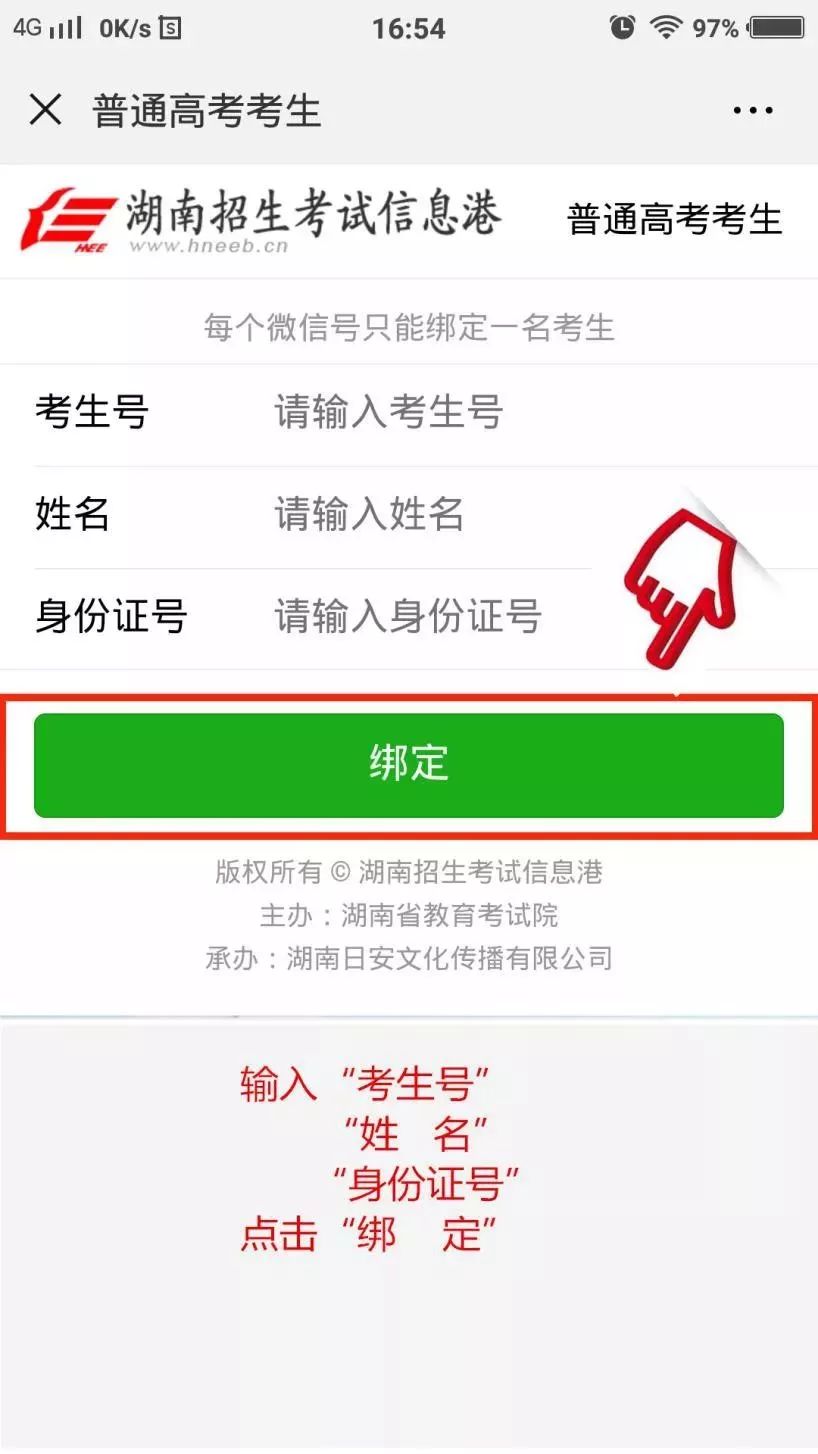This screenshot has width=818, height=1454.
Task: Click the 主办：湖南省教育考试院 footer text
Action: [x=408, y=916]
